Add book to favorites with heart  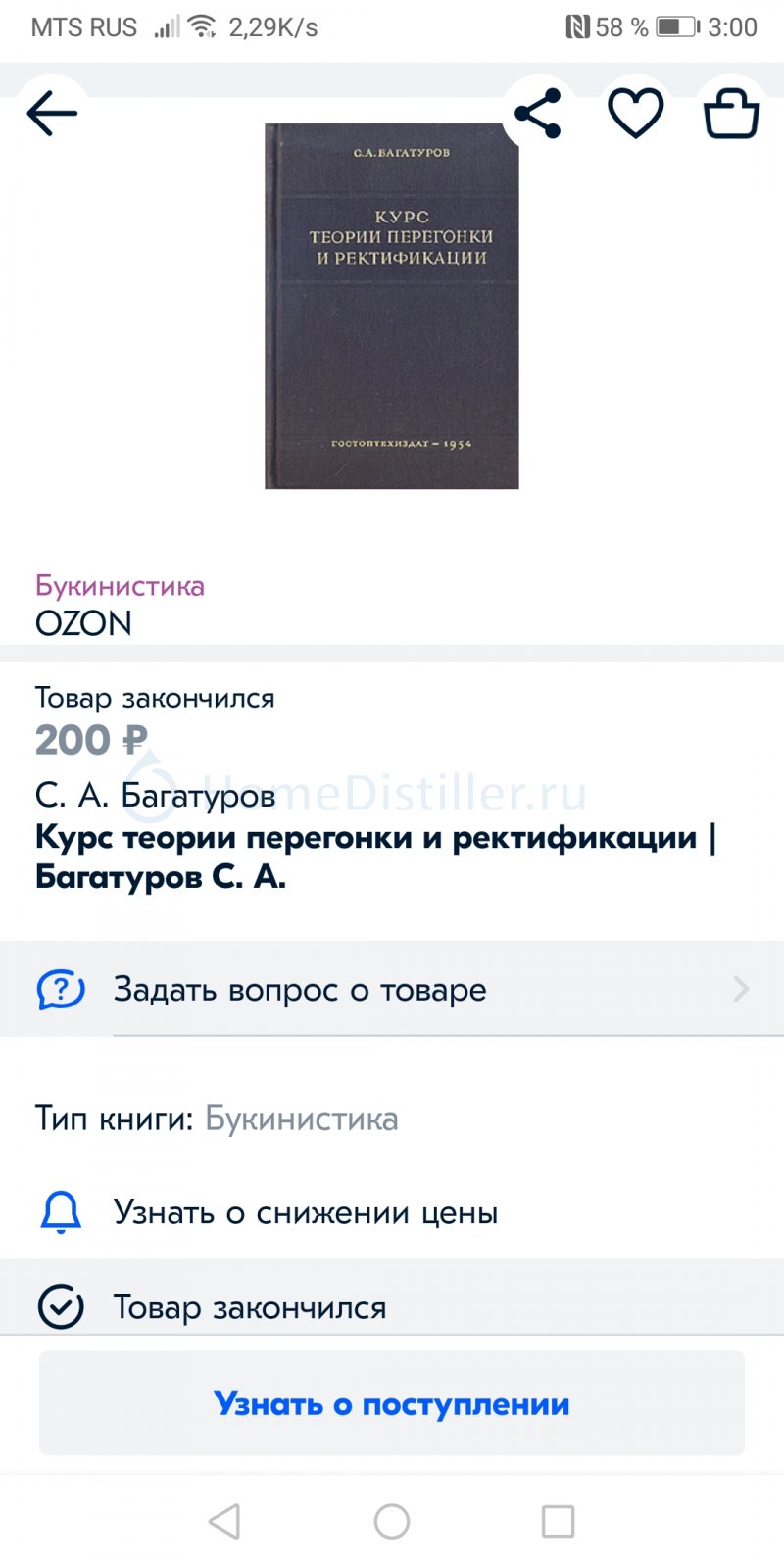636,114
